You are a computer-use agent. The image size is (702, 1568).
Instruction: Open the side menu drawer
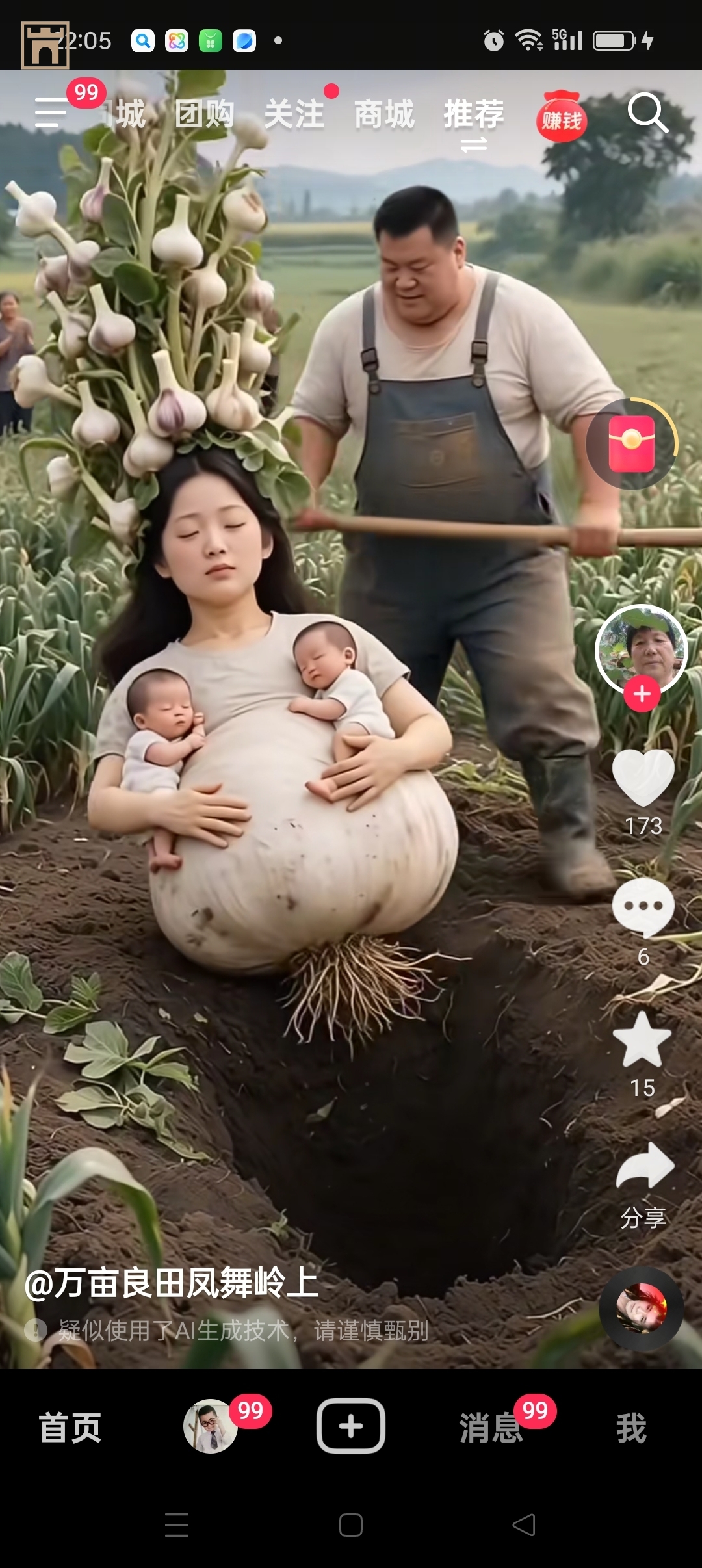coord(51,112)
